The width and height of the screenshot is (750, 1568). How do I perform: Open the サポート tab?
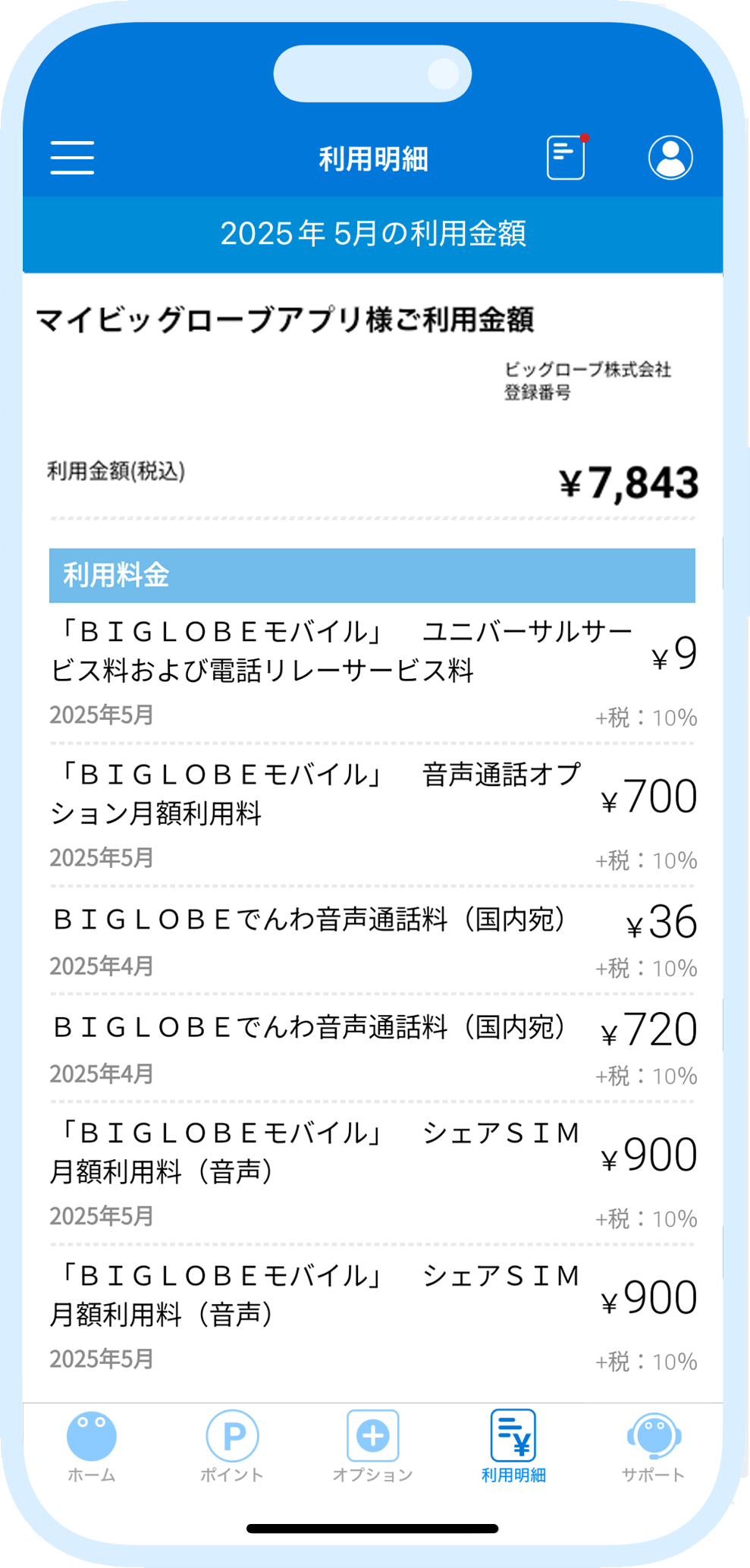[654, 1446]
